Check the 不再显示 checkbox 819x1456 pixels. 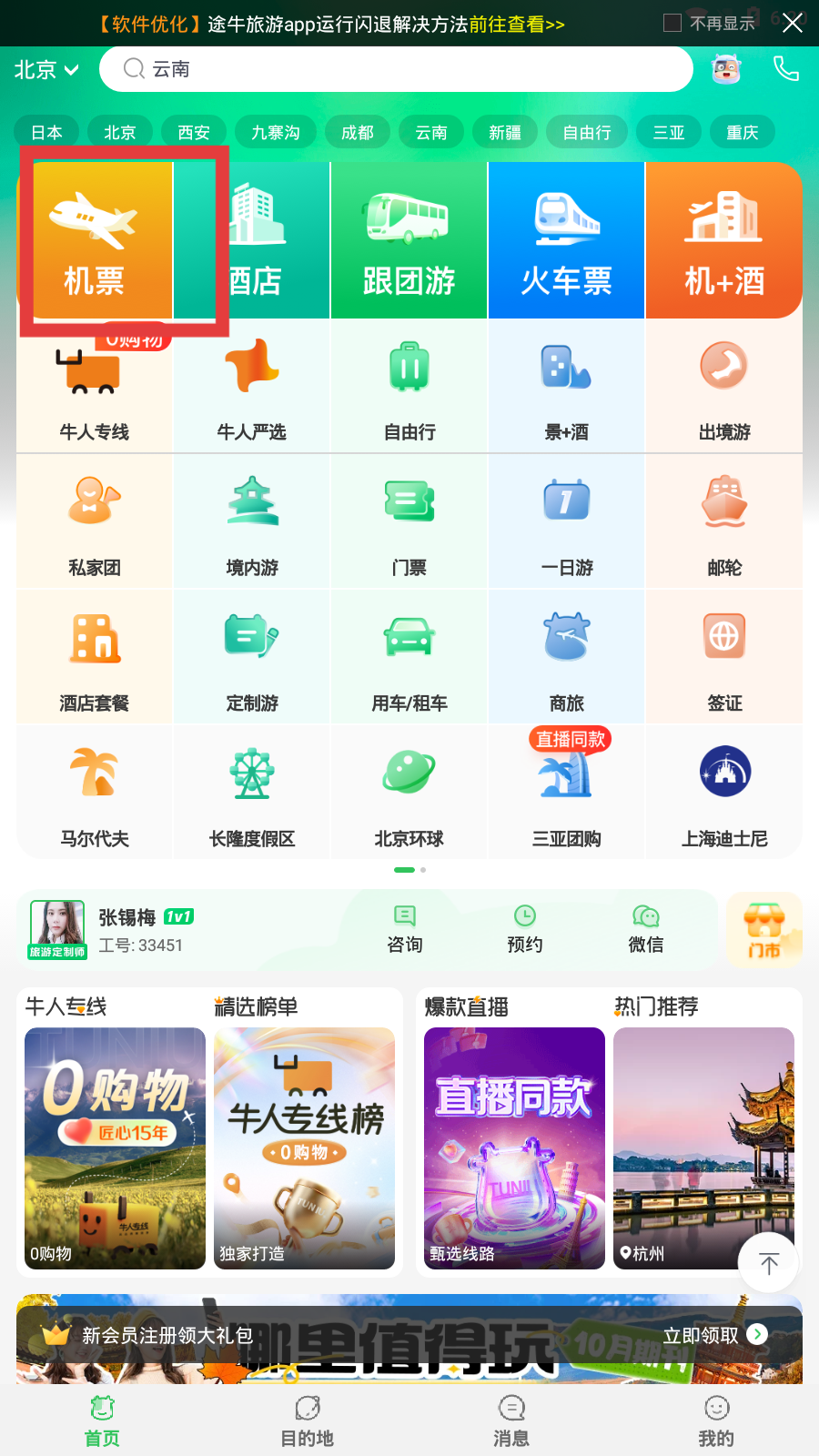point(672,23)
